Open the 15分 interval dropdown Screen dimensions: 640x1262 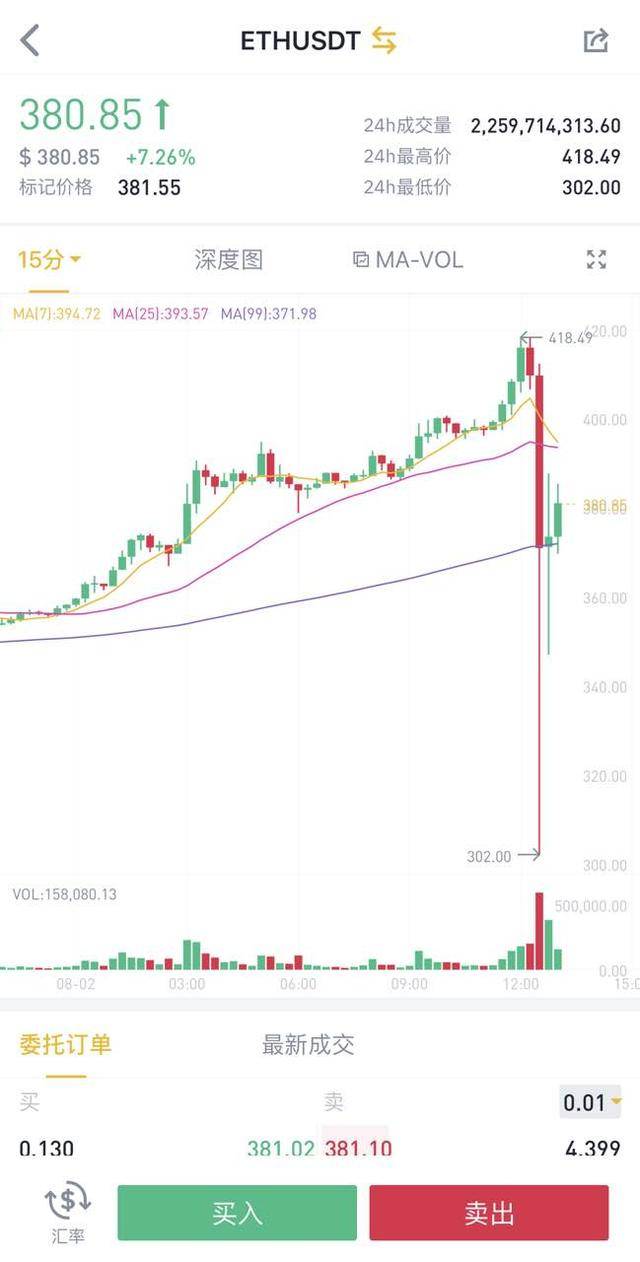pyautogui.click(x=49, y=260)
